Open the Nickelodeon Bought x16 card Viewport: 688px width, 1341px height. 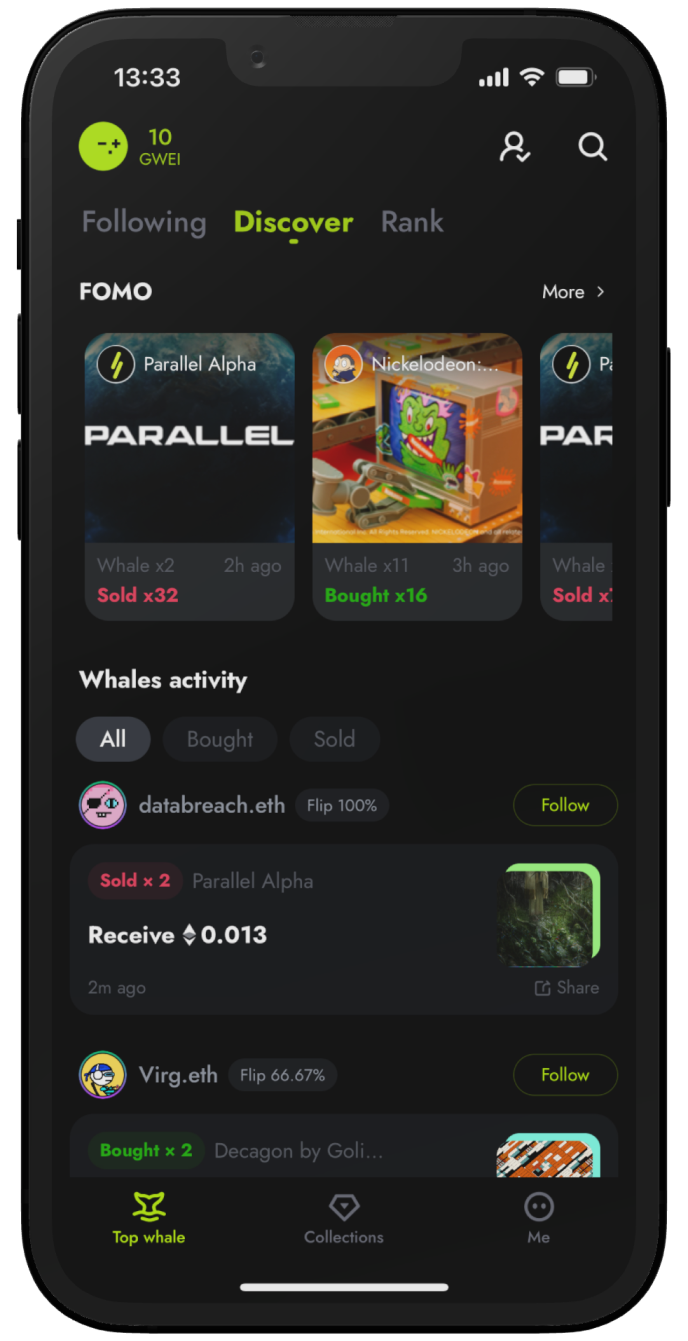coord(417,476)
